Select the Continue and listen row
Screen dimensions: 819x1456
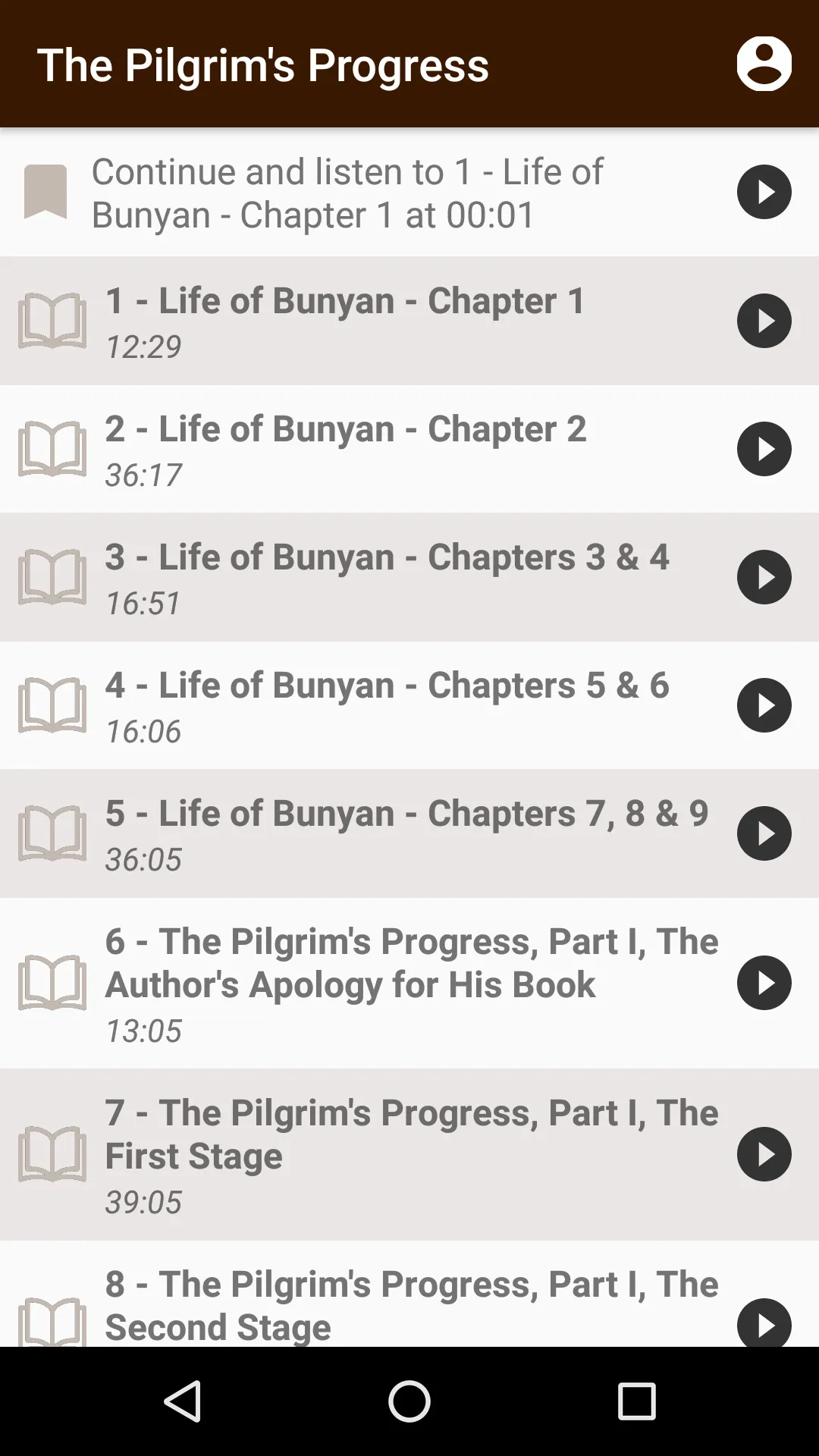(x=409, y=192)
